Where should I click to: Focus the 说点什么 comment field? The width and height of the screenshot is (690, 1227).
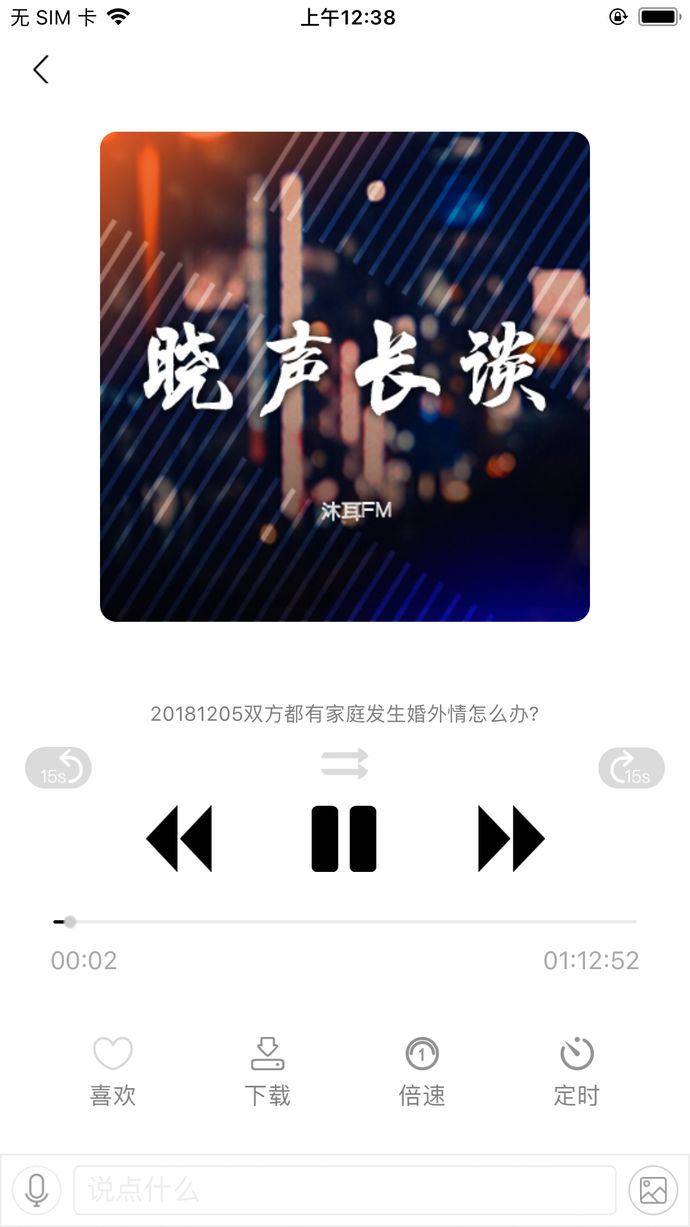[x=345, y=1190]
